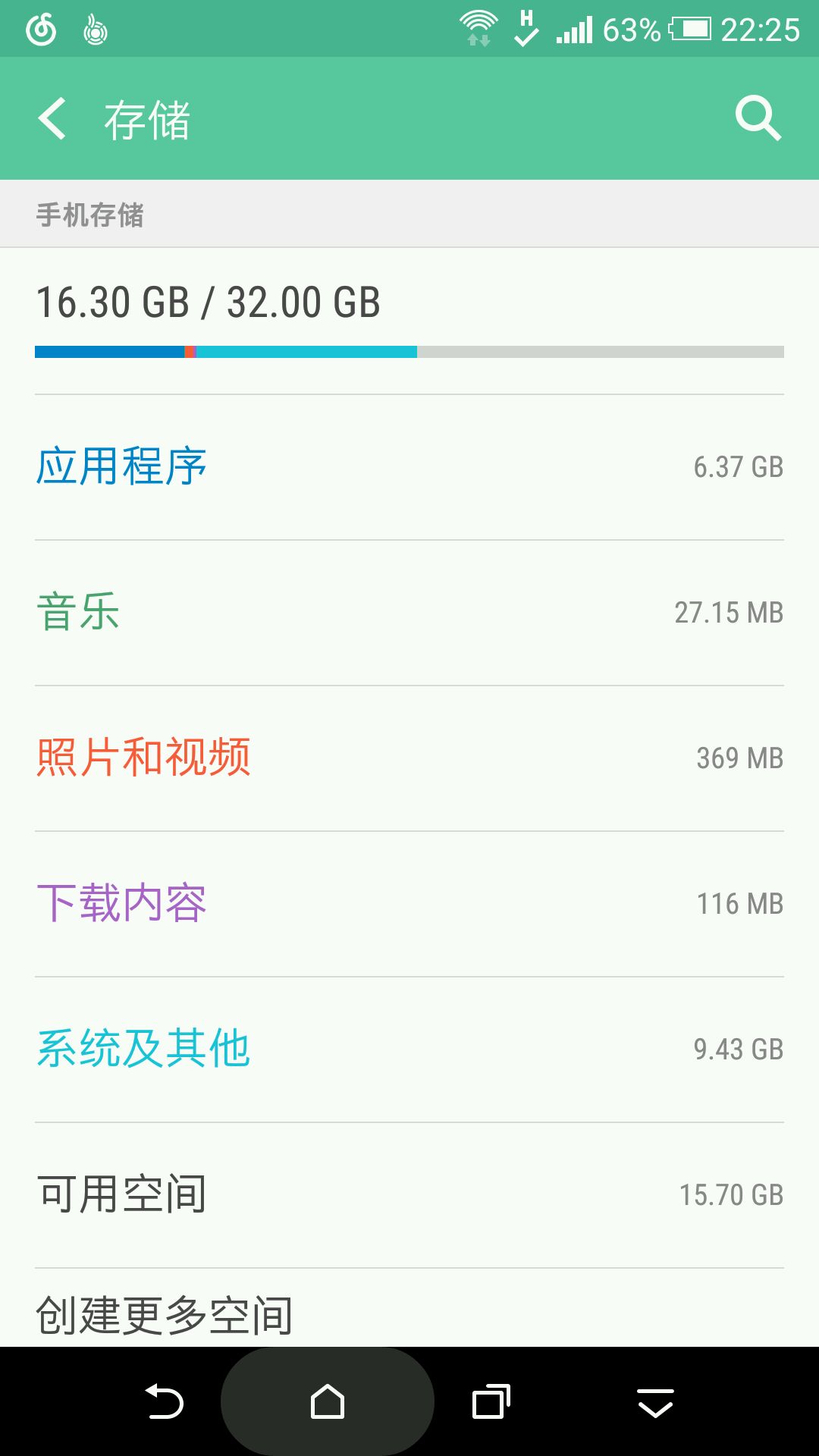Select the 下载内容 row
Image resolution: width=819 pixels, height=1456 pixels.
tap(409, 903)
